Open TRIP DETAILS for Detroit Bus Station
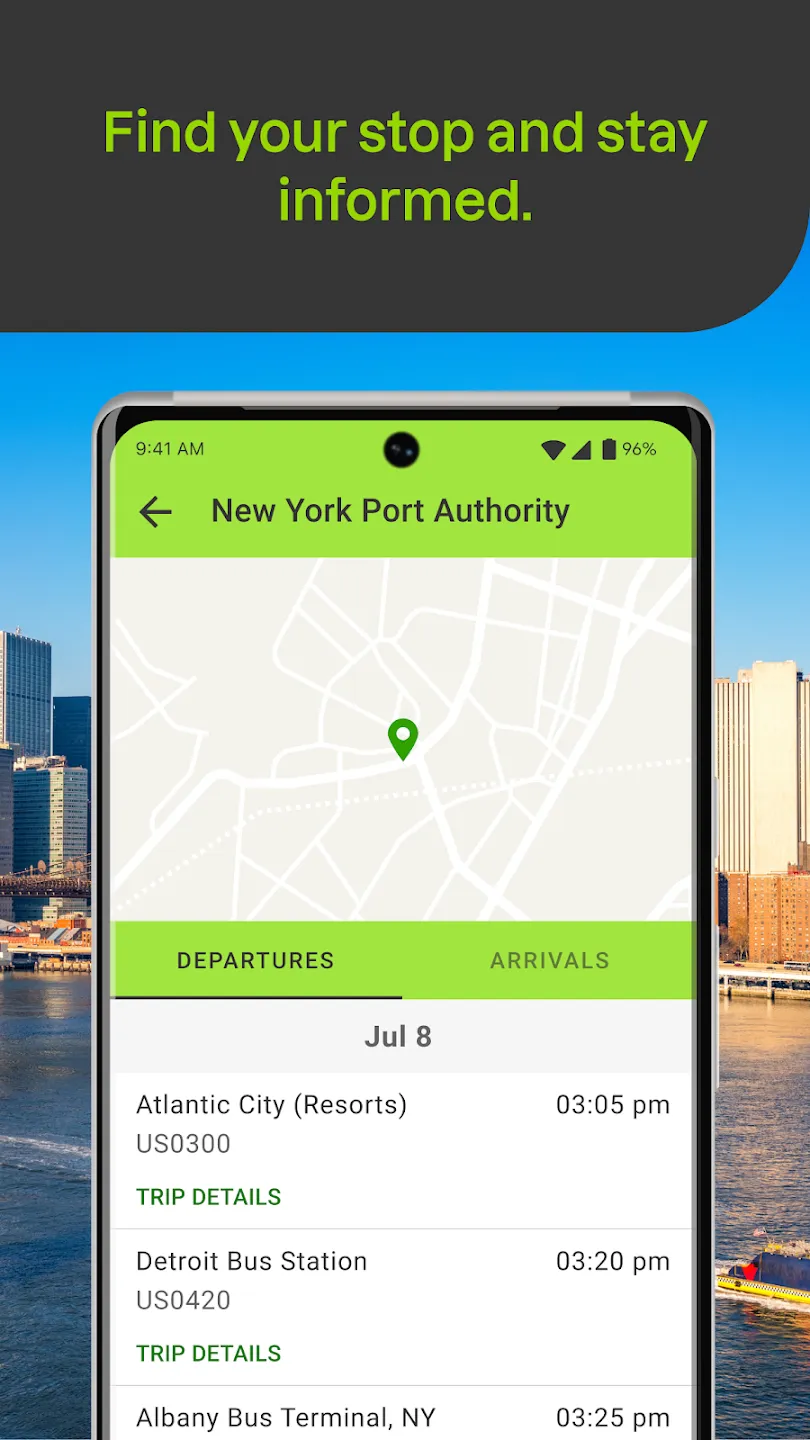Screen dimensions: 810x1440 (208, 1353)
